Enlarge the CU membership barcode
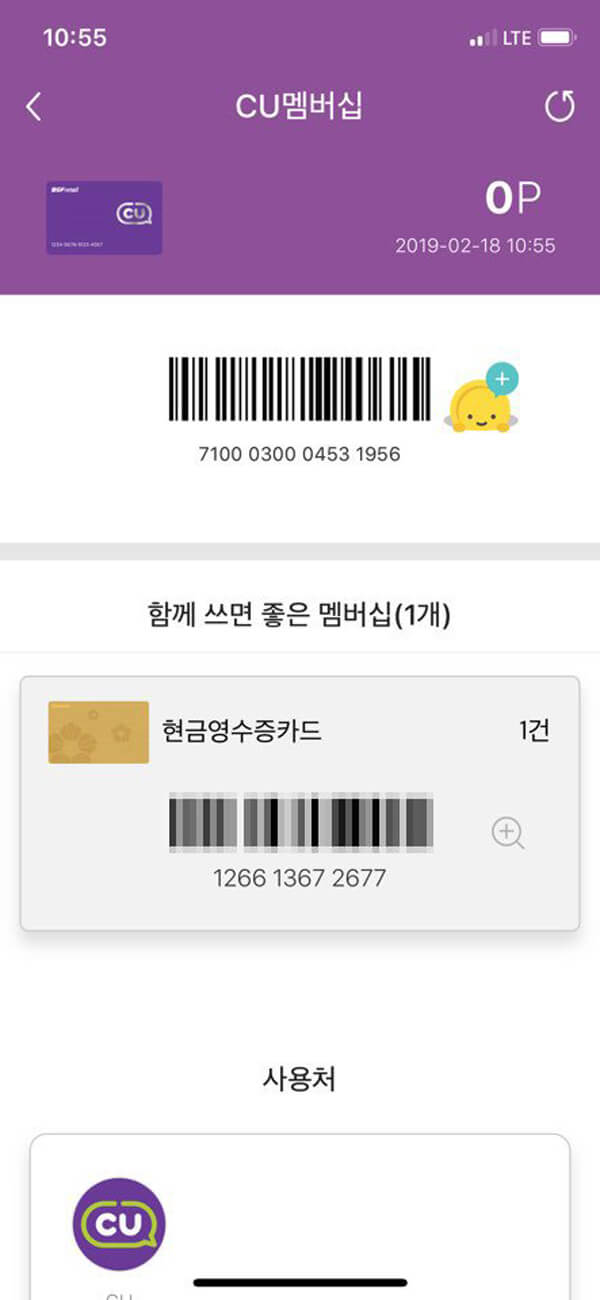The width and height of the screenshot is (600, 1300). coord(299,388)
